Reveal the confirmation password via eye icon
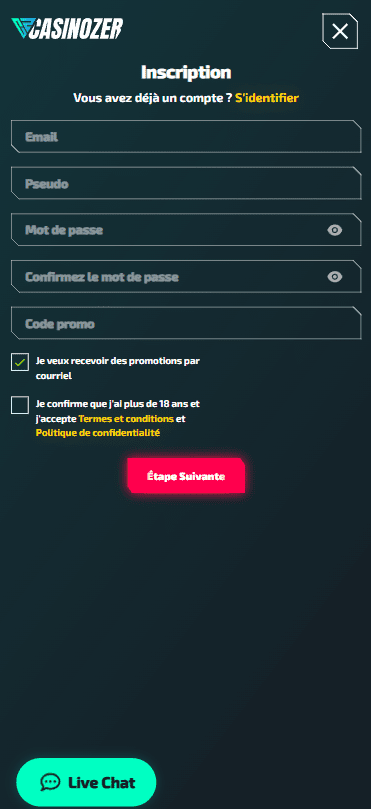Screen dimensions: 371x809 coord(335,278)
